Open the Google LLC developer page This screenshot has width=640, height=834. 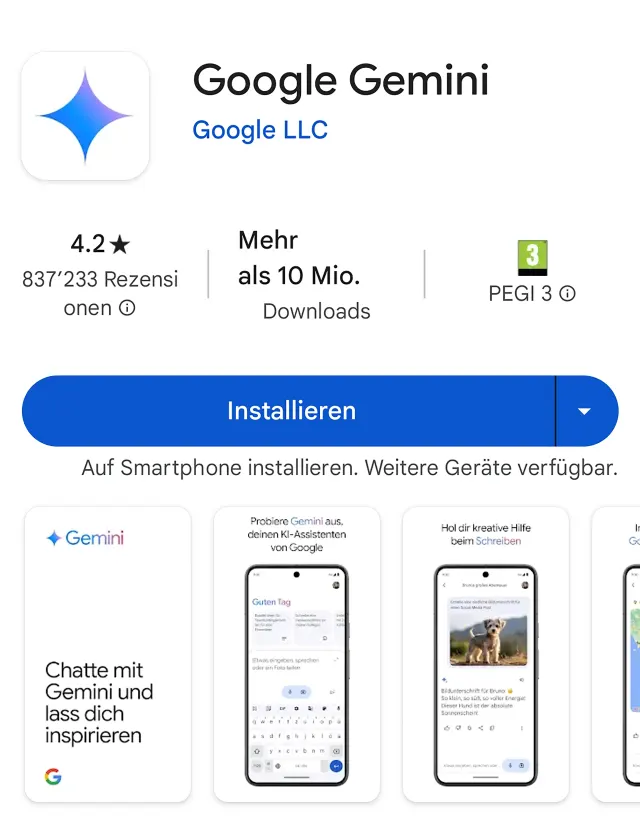(x=260, y=130)
